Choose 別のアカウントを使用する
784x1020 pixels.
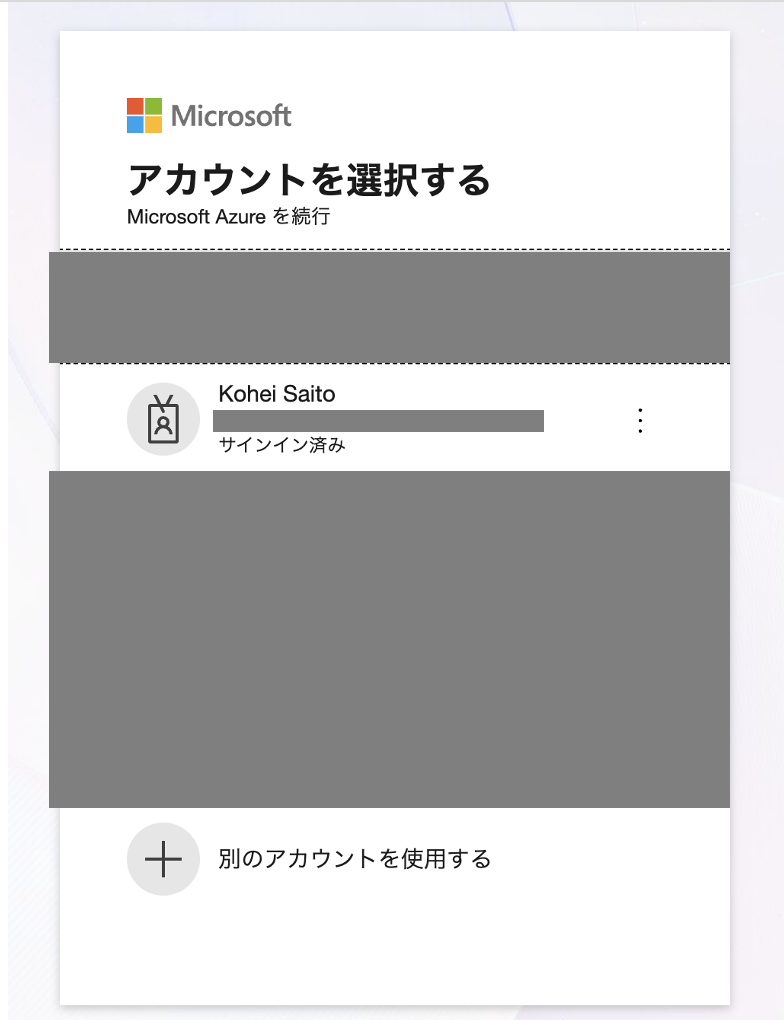[x=354, y=858]
